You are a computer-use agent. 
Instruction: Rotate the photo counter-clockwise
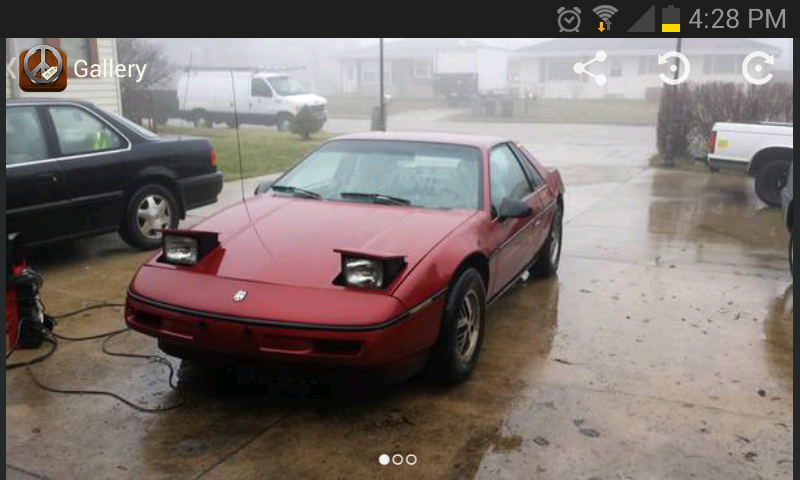[673, 68]
